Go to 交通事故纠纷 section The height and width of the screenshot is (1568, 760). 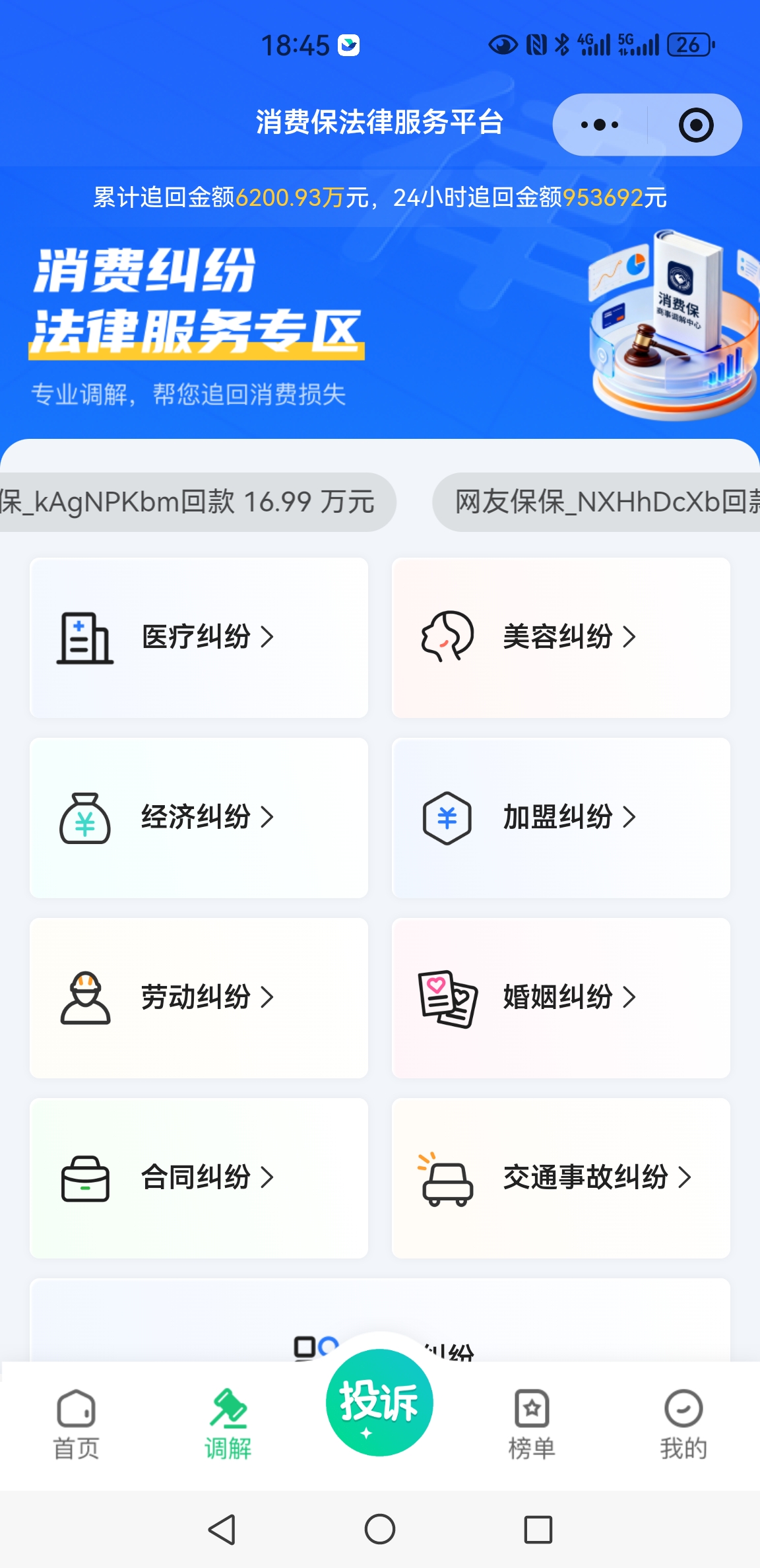561,1178
